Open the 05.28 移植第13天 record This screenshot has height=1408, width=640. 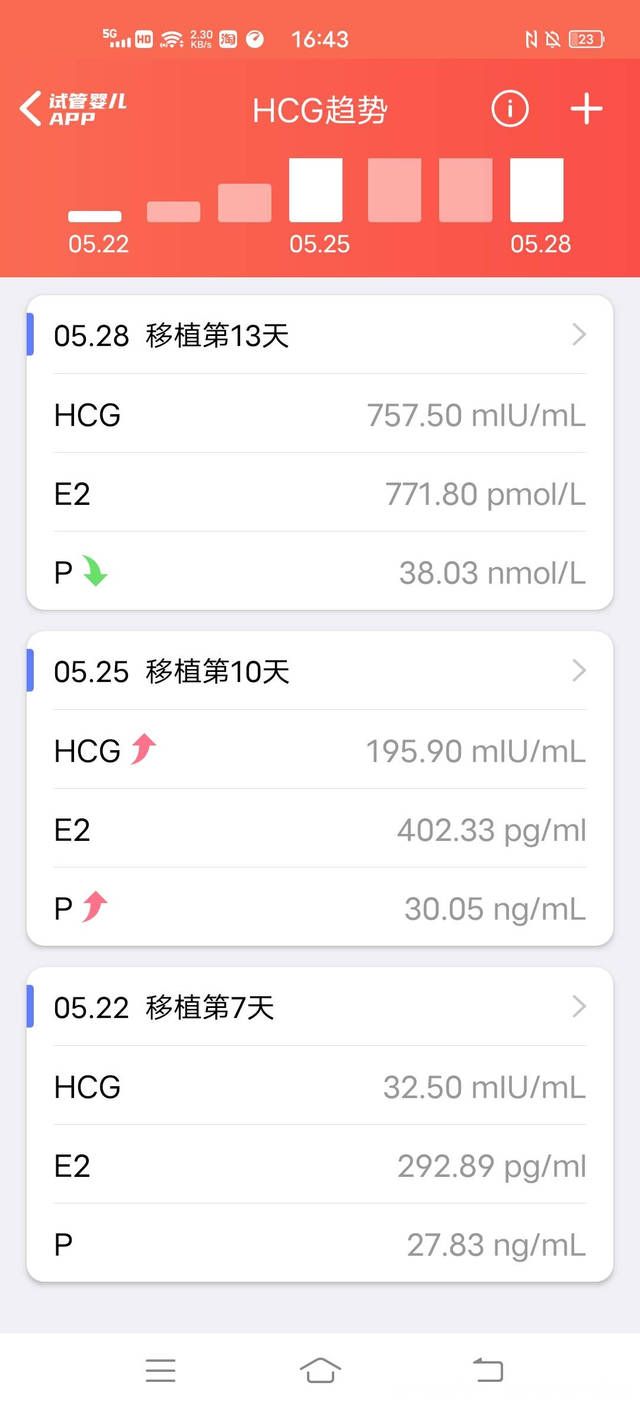(x=320, y=335)
